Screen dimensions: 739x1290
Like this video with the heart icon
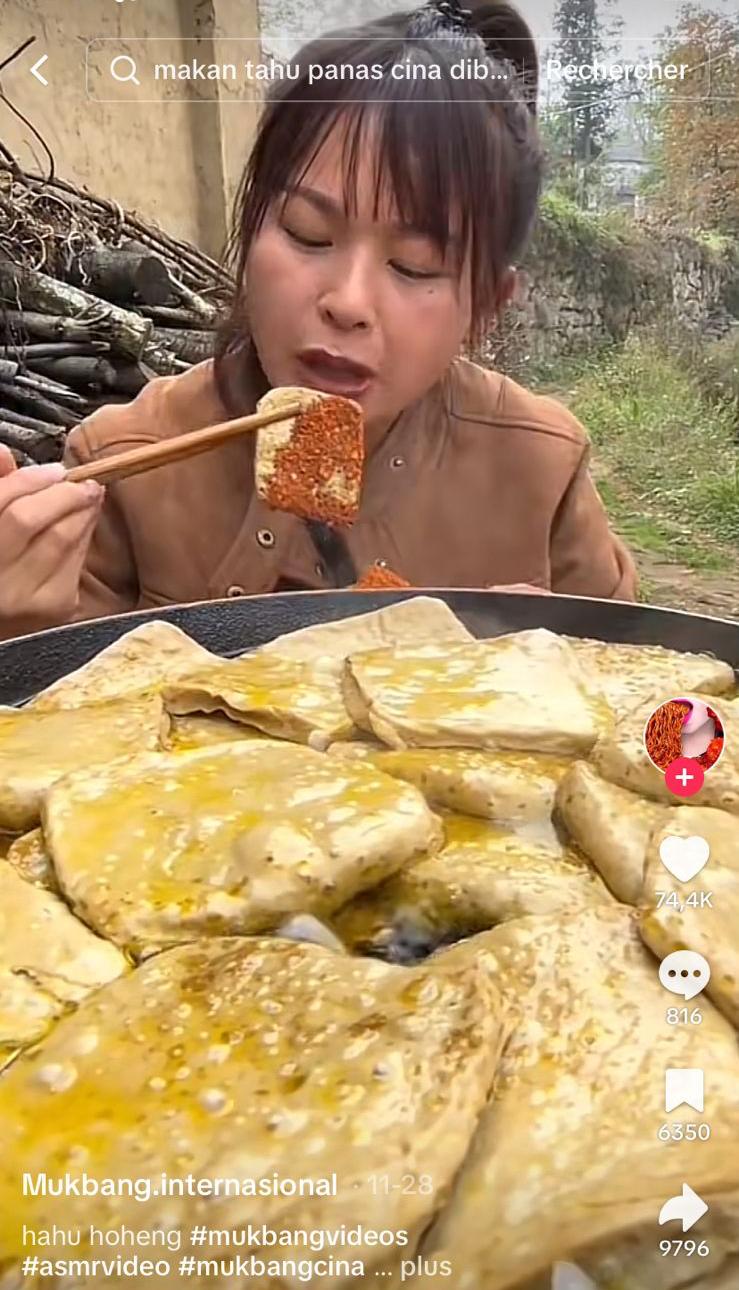684,858
